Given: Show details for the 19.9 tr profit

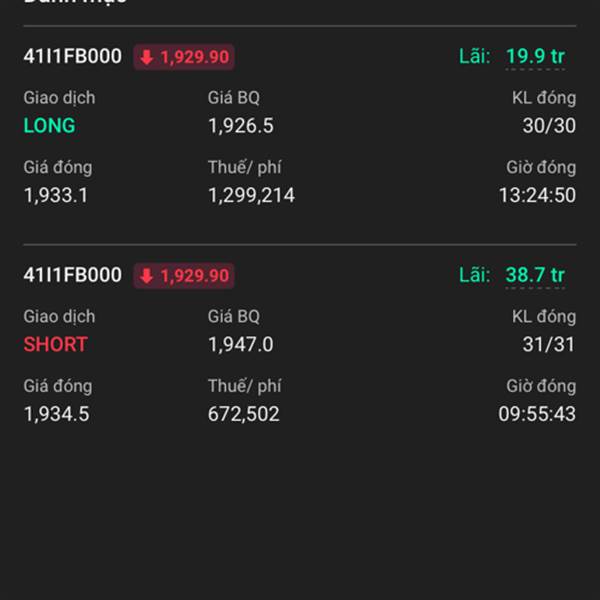Looking at the screenshot, I should 534,57.
